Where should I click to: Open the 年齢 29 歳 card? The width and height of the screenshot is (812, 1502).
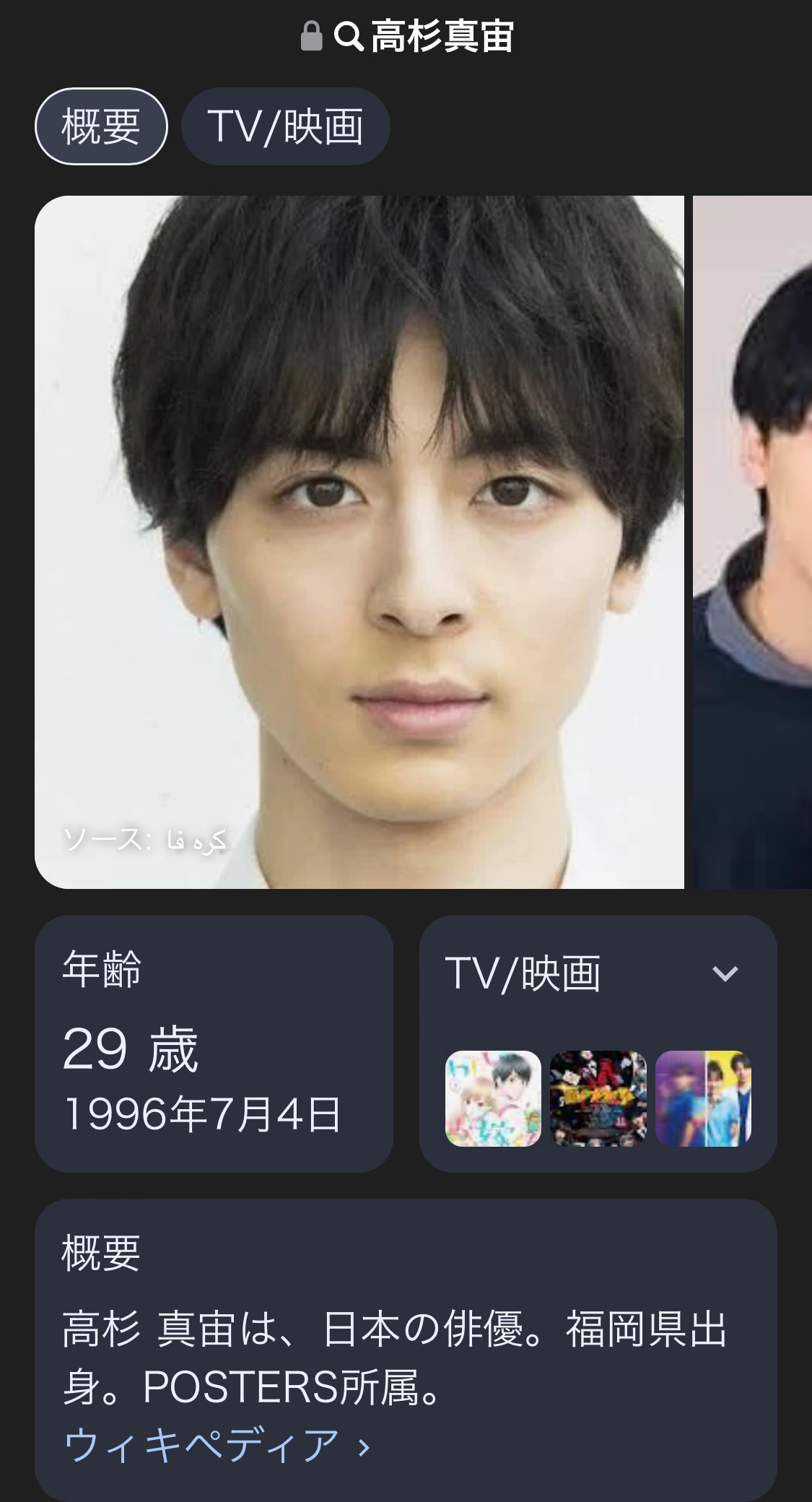click(x=214, y=1043)
